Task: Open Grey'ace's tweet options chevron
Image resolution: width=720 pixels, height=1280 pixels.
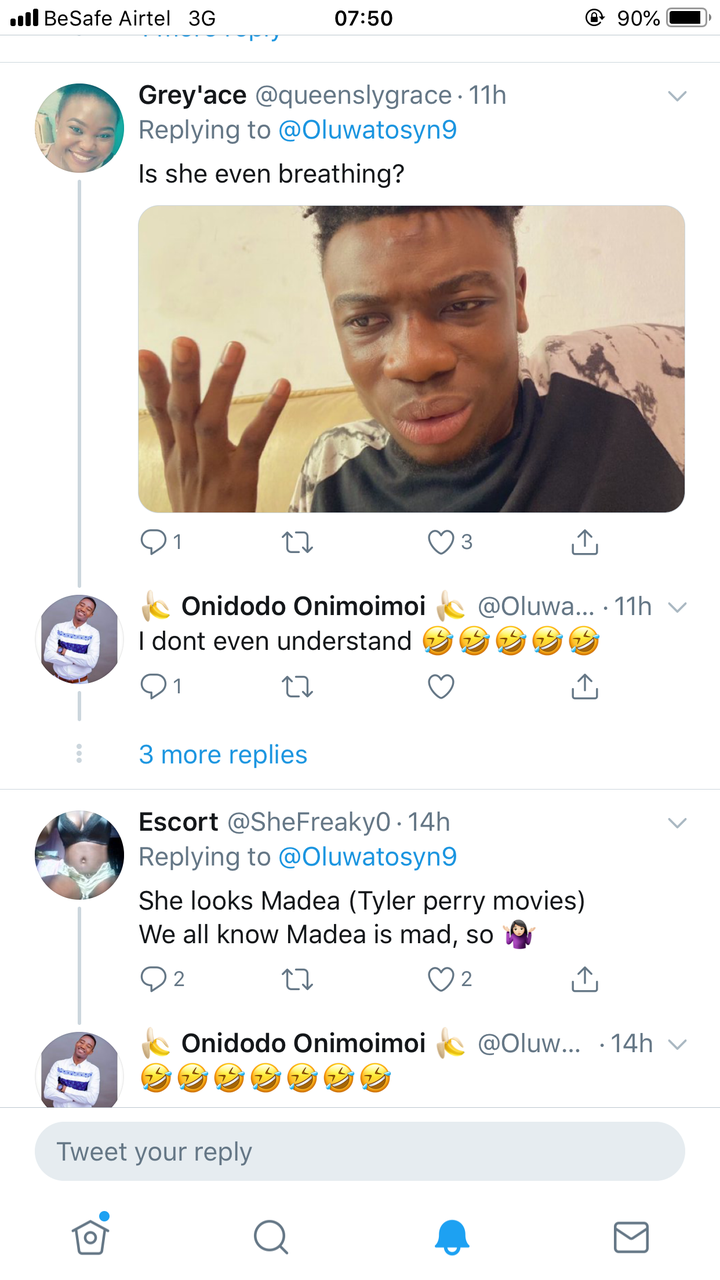Action: (677, 96)
